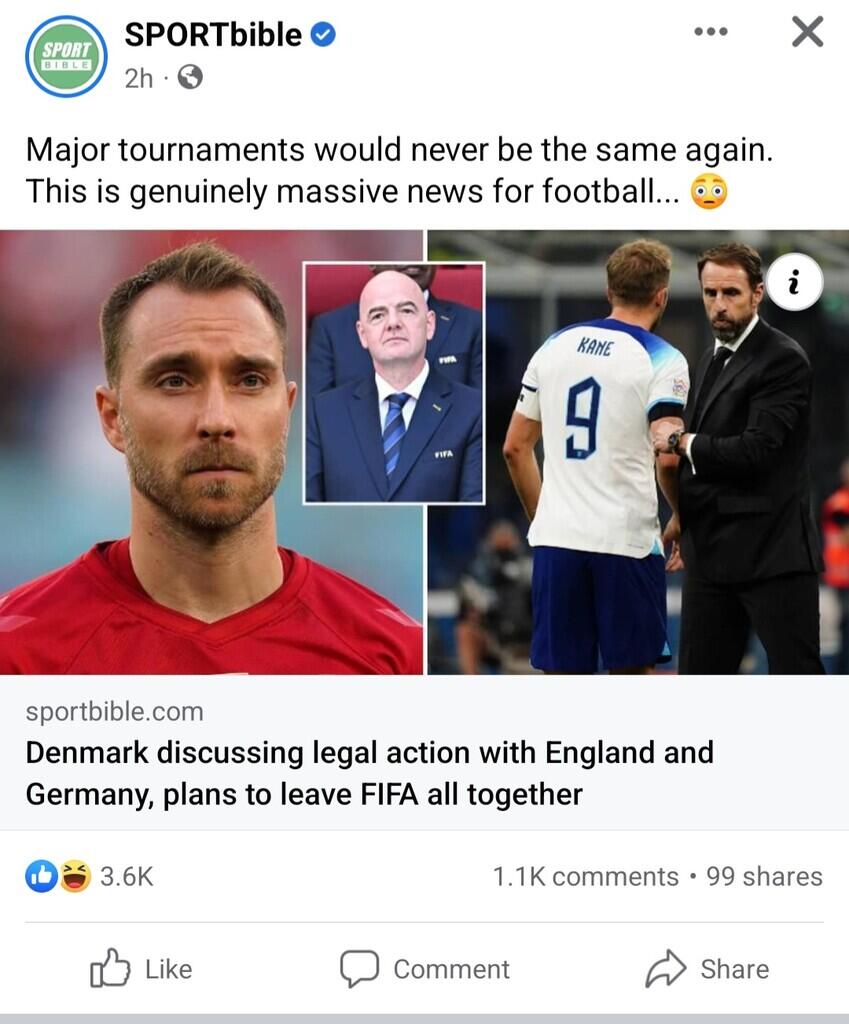See the 99 shares

pos(764,877)
